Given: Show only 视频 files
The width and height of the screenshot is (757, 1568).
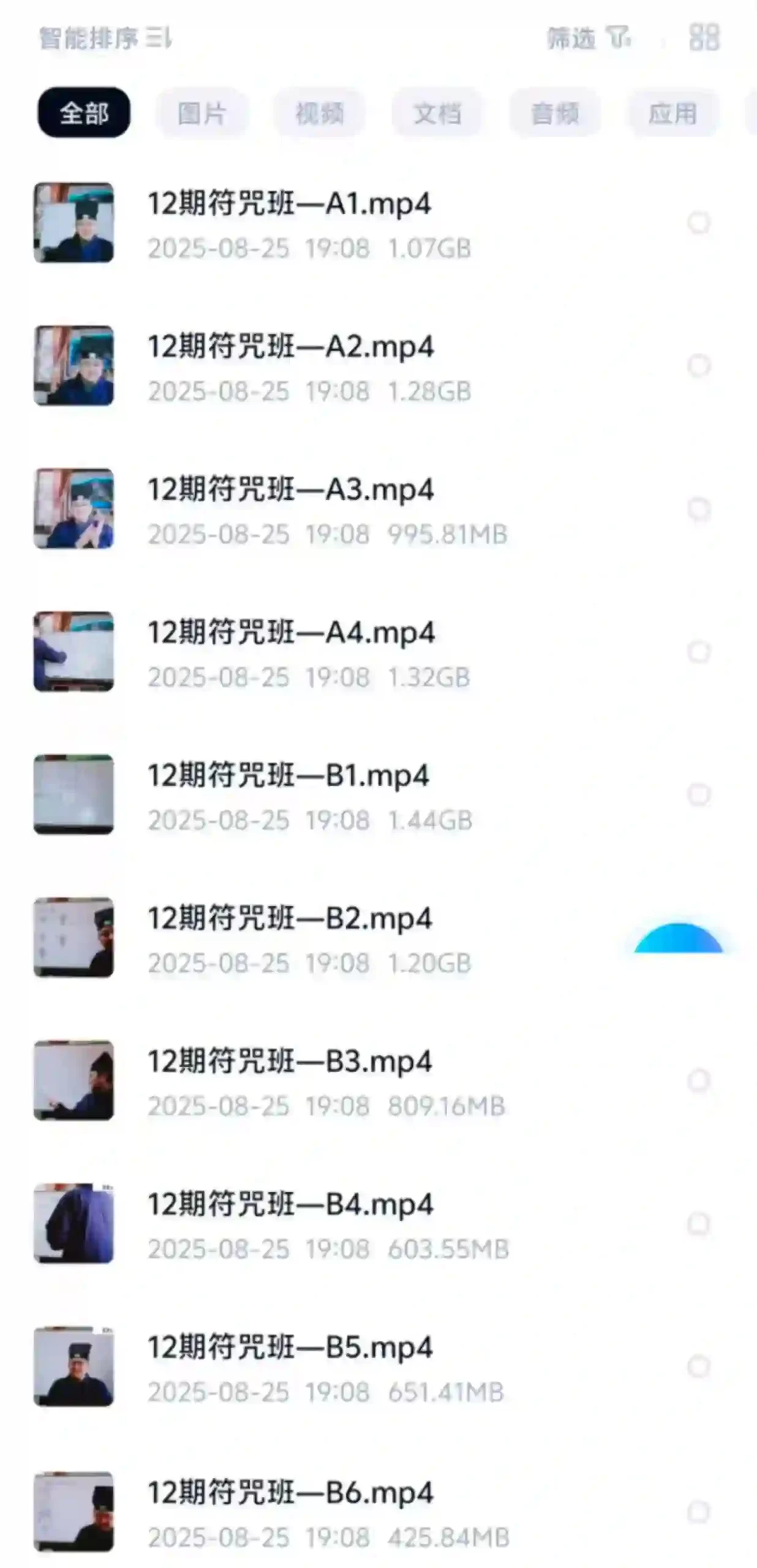Looking at the screenshot, I should pos(320,113).
